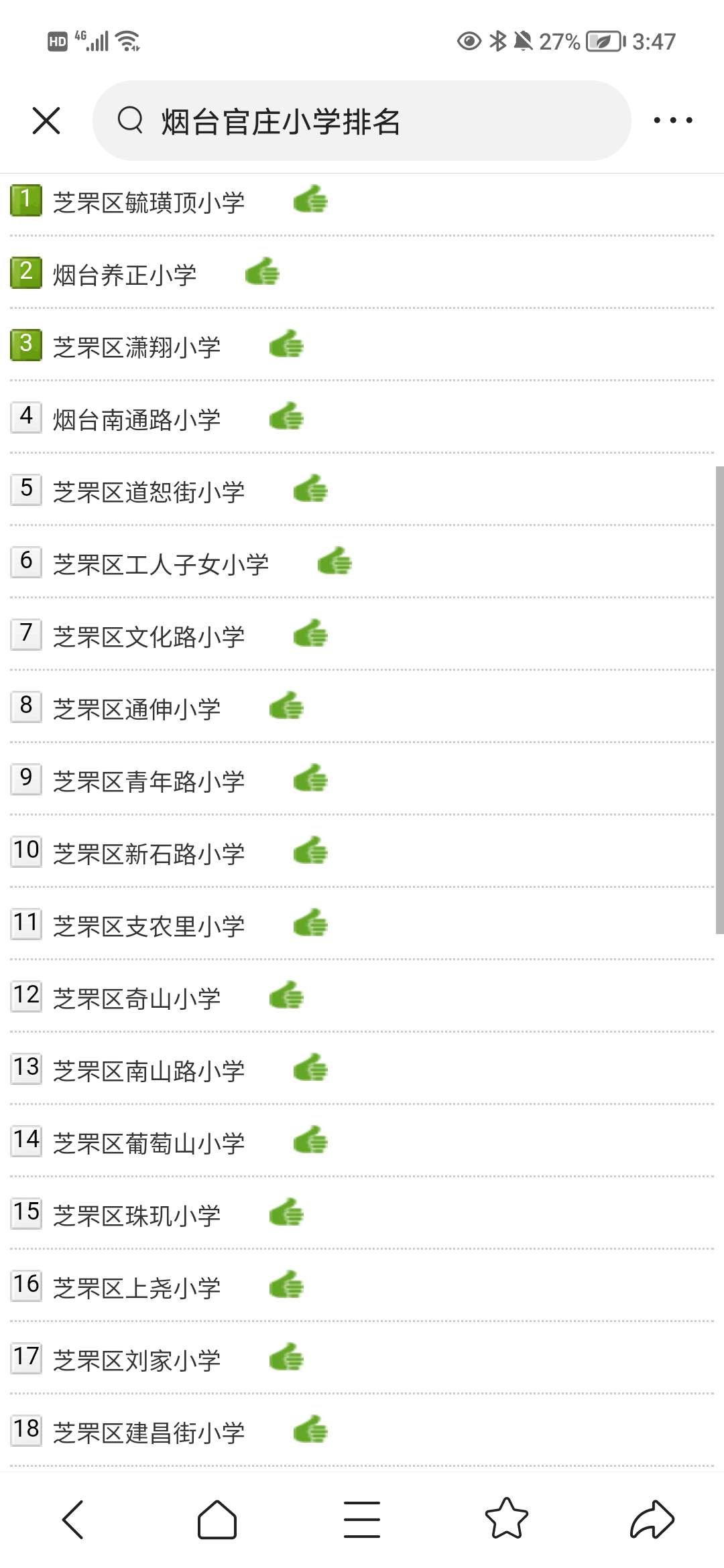Give 芝罘区新石路小学 a thumbs-up
This screenshot has width=724, height=1568.
[x=310, y=851]
